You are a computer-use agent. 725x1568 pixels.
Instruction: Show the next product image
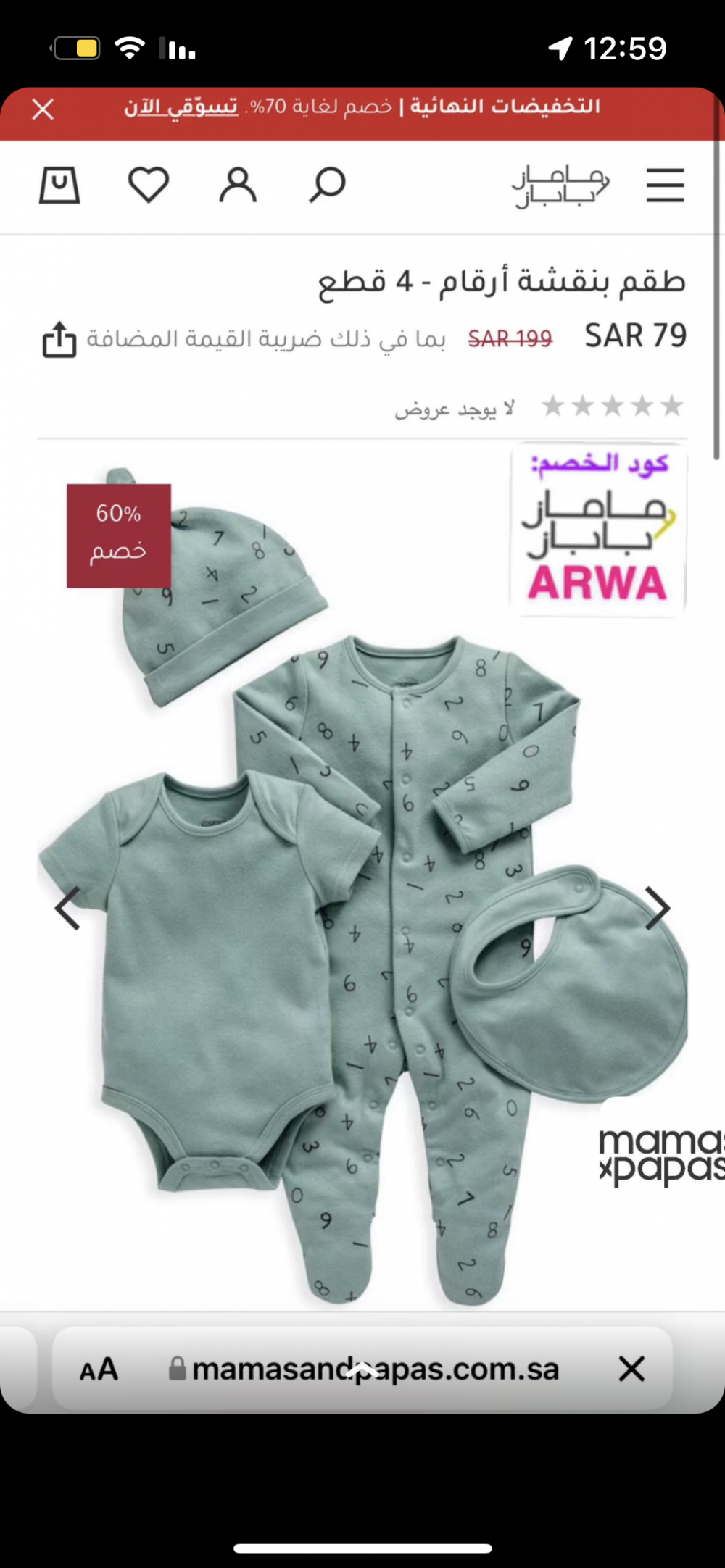coord(657,908)
